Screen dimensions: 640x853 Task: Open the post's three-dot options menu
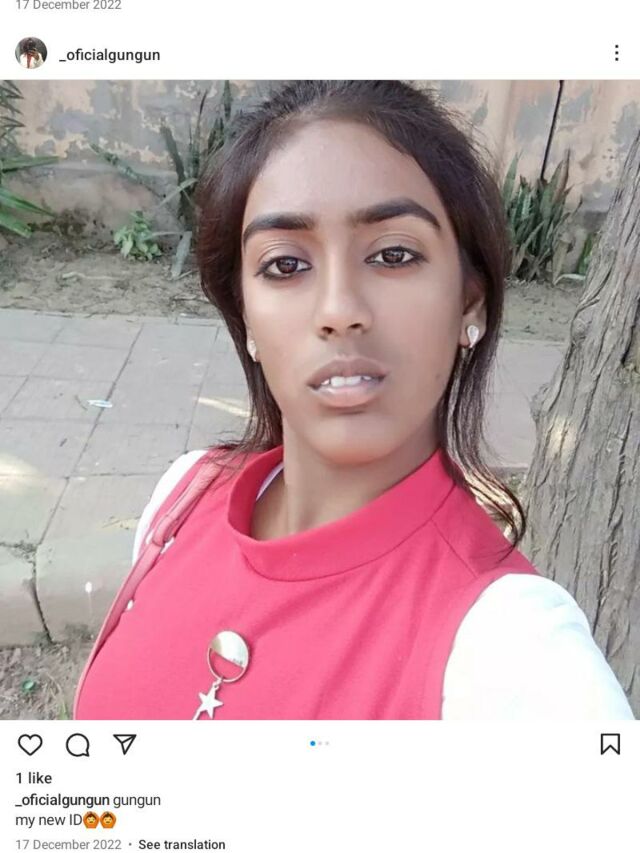616,53
